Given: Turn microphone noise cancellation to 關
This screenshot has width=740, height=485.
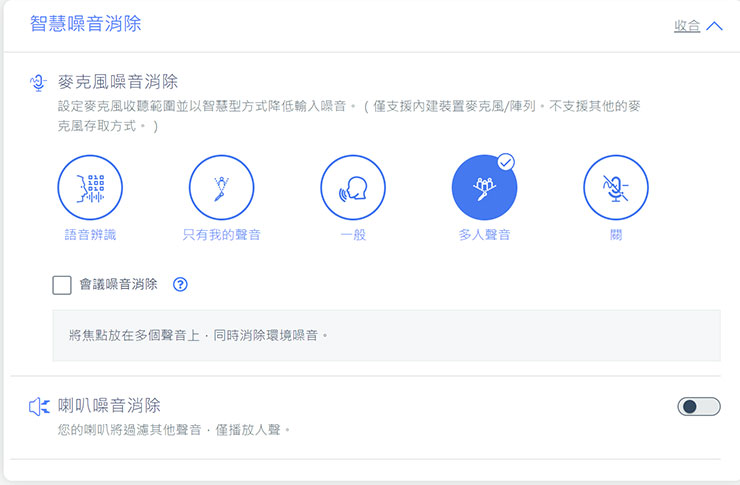Looking at the screenshot, I should tap(616, 187).
